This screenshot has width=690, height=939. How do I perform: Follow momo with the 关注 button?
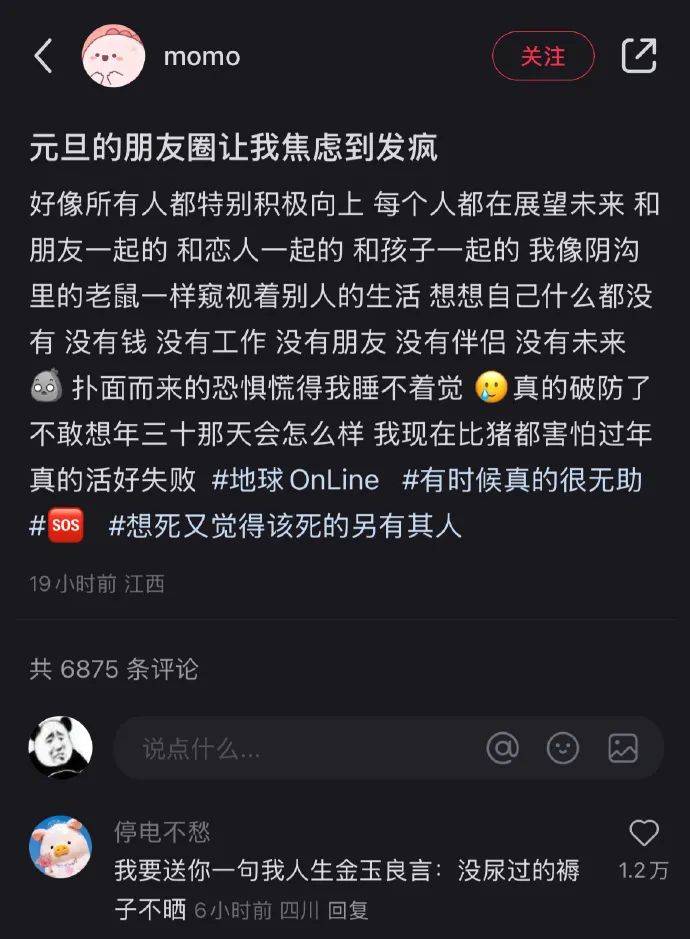pos(543,56)
